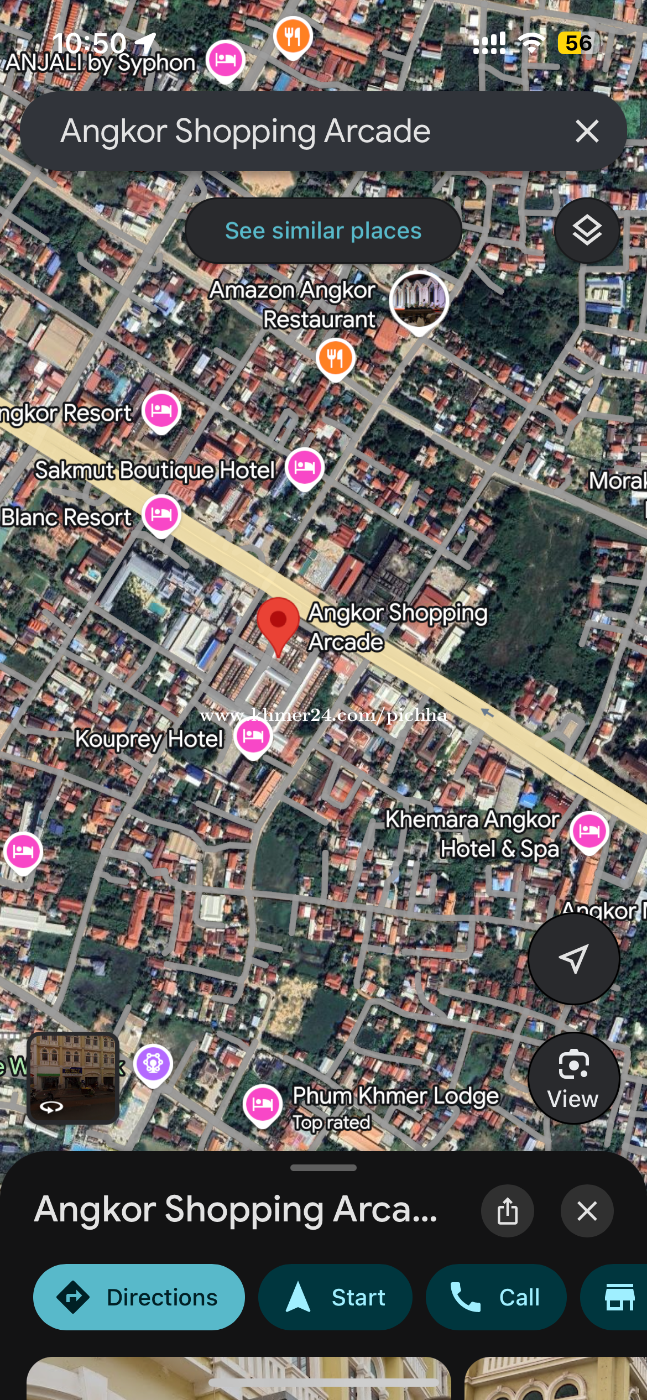Open the map layers selector
This screenshot has width=647, height=1400.
pyautogui.click(x=587, y=231)
